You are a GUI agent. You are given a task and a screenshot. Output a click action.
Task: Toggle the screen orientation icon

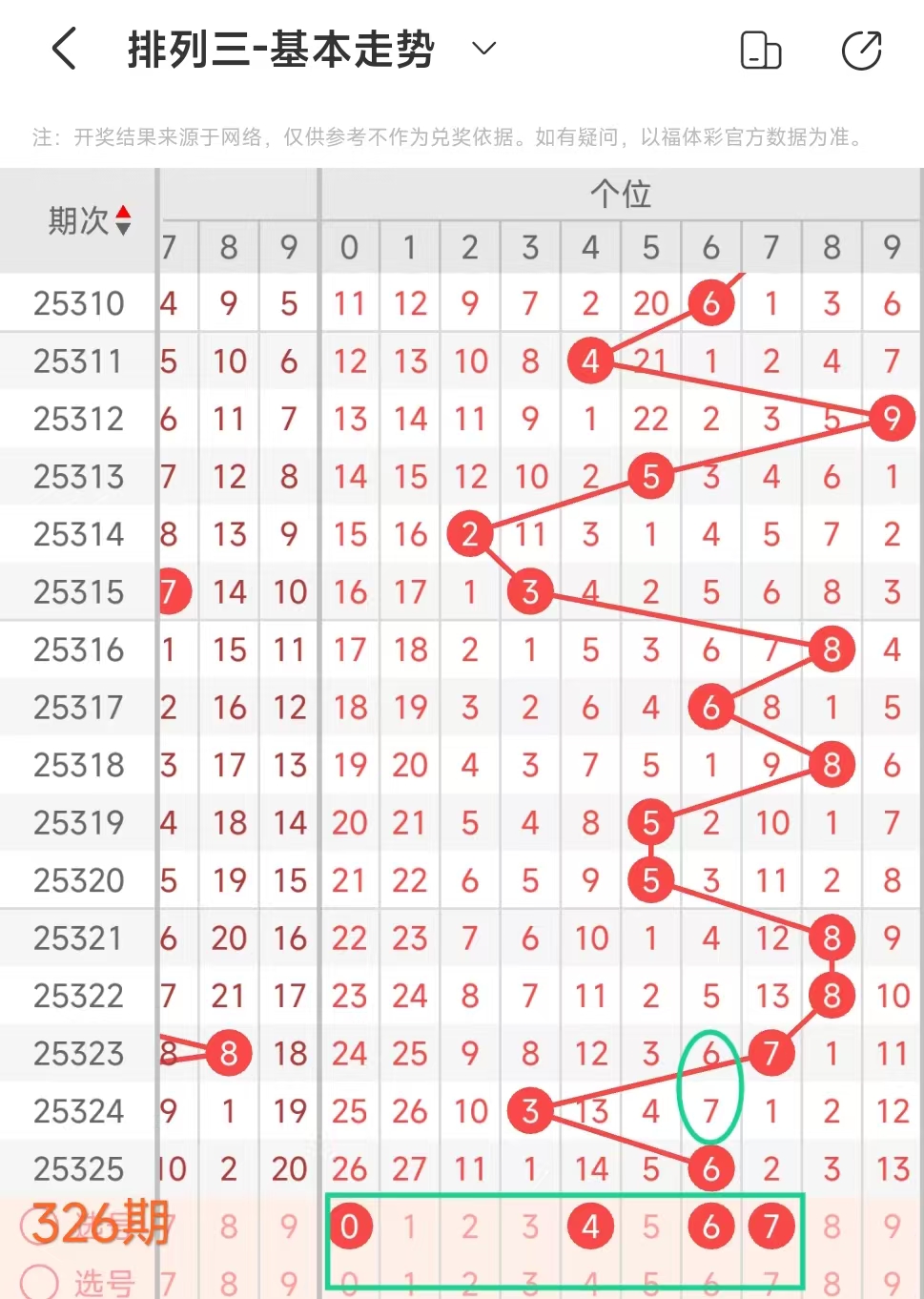[760, 51]
